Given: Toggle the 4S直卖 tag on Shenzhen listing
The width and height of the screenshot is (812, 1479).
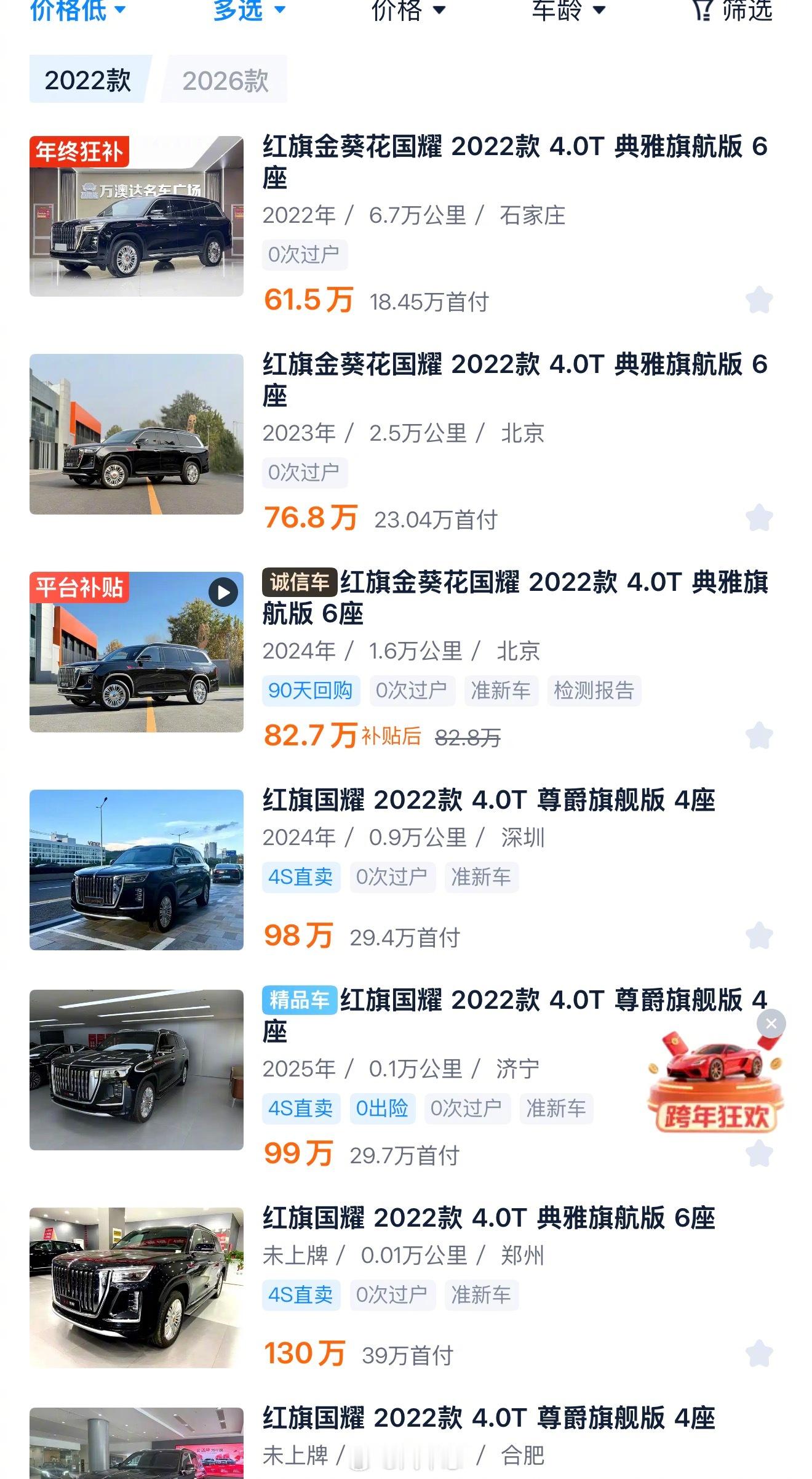Looking at the screenshot, I should click(x=301, y=877).
